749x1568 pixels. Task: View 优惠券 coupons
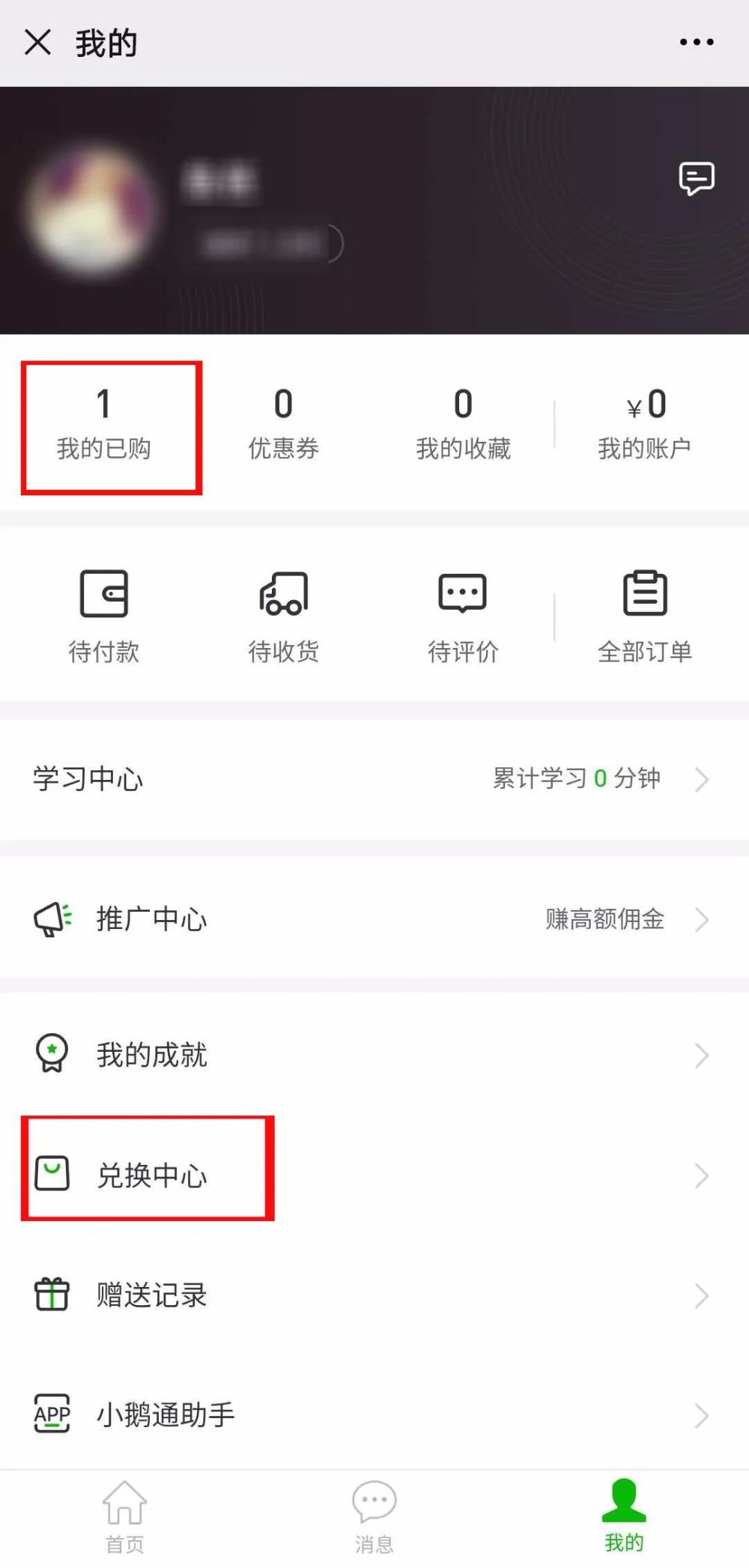(283, 425)
